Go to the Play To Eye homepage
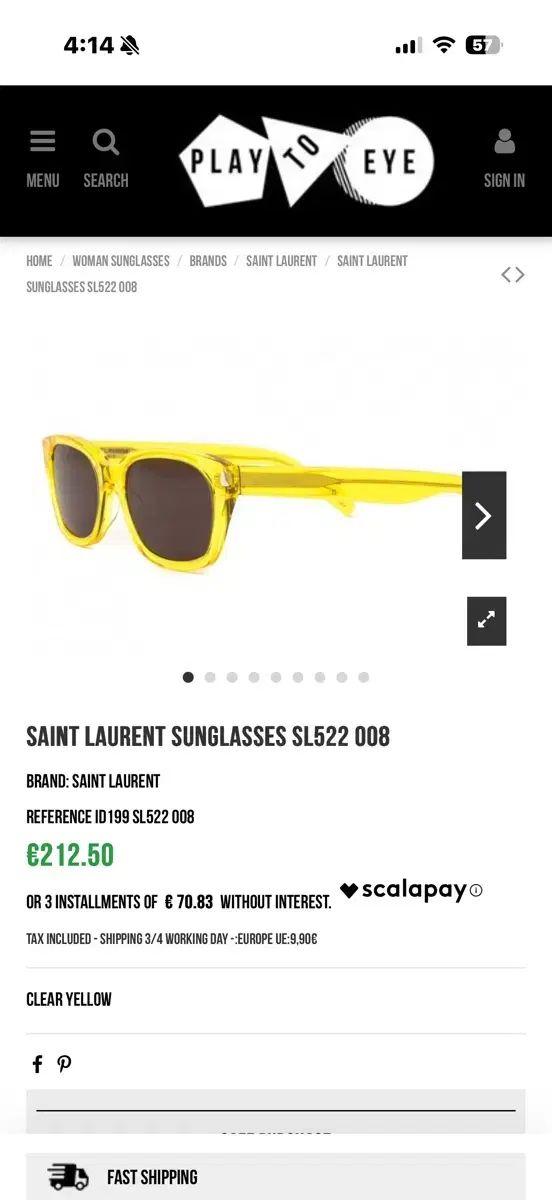 point(306,160)
